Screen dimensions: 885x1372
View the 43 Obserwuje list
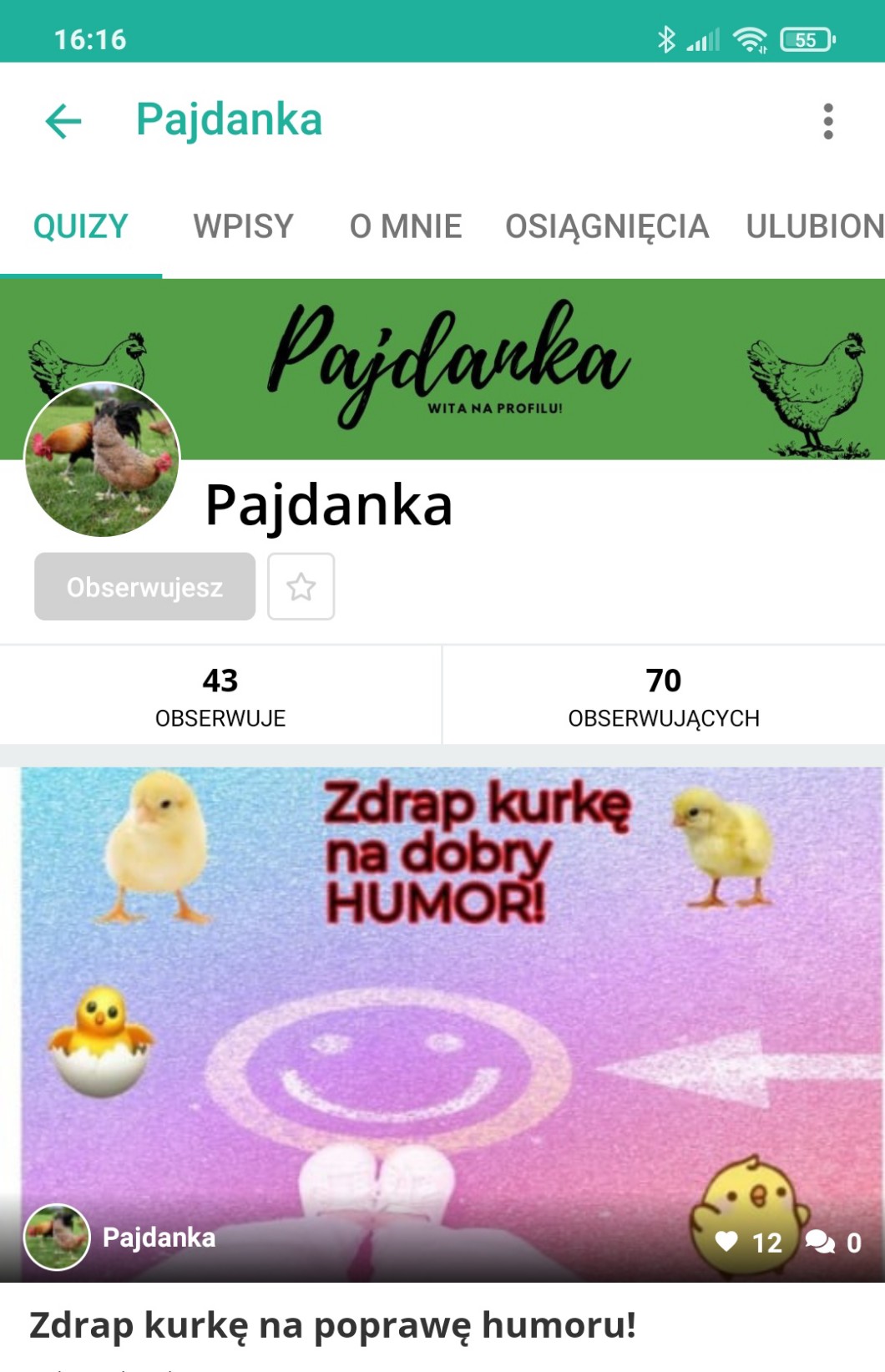[x=220, y=695]
